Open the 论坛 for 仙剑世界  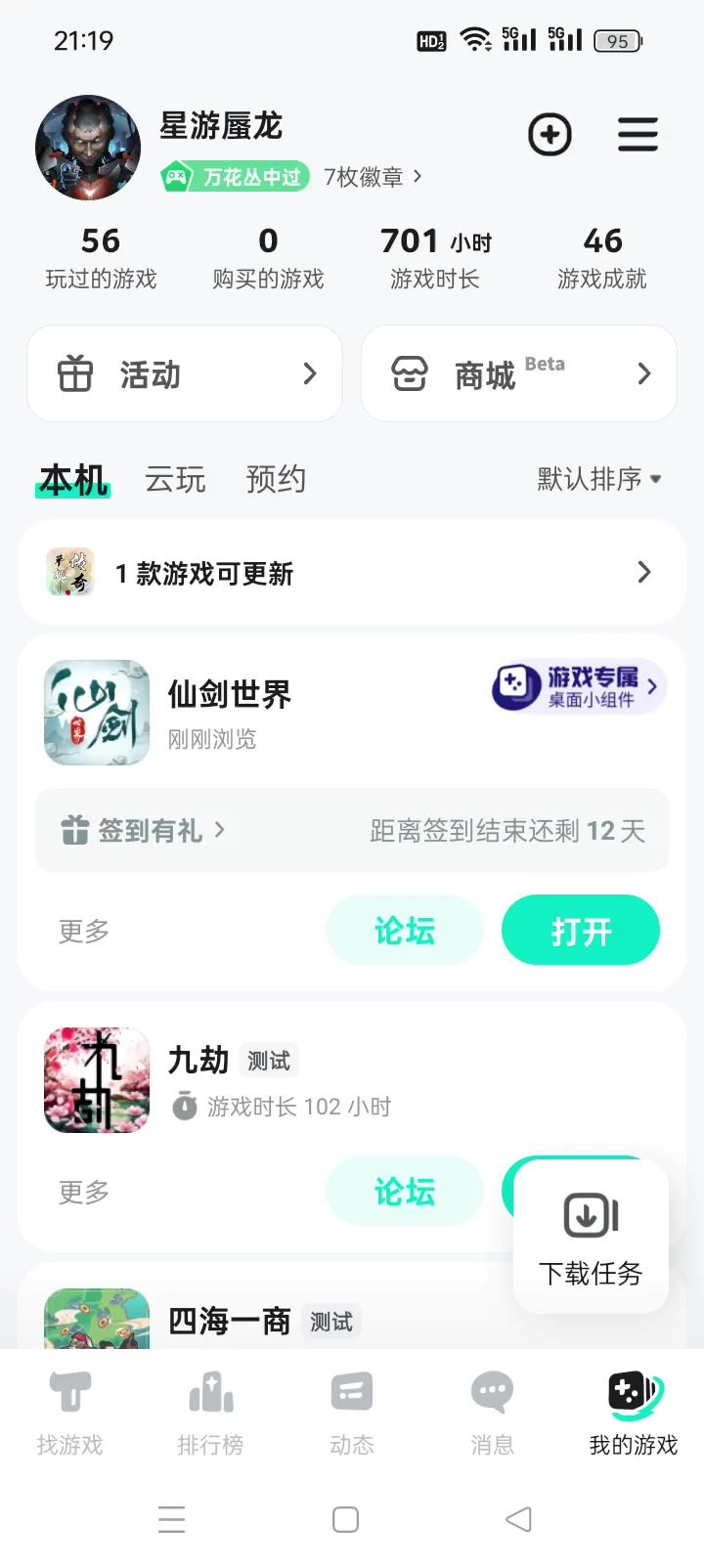[405, 931]
